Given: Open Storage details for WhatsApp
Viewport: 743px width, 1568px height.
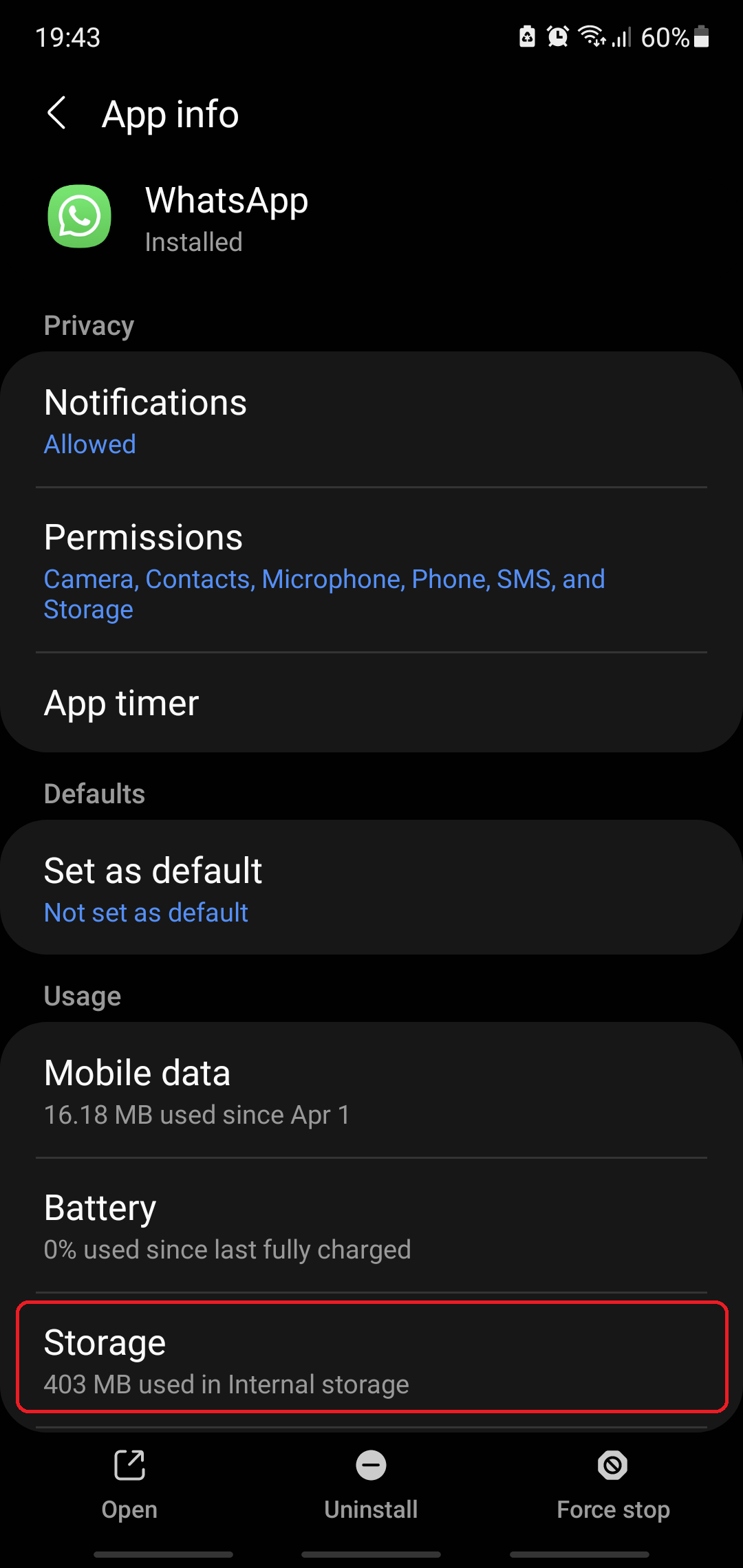Looking at the screenshot, I should [x=371, y=1358].
